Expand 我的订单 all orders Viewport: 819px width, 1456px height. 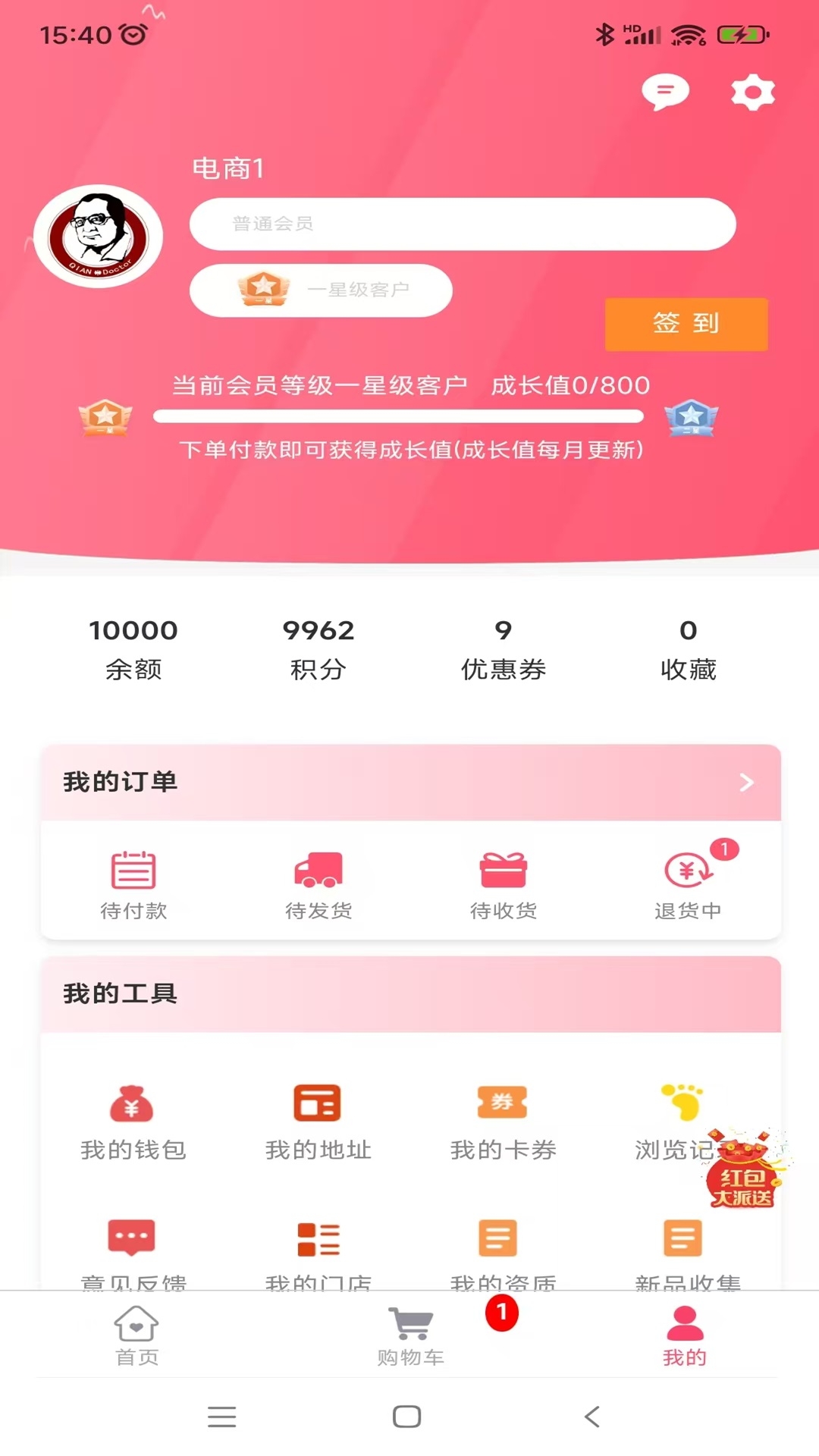coord(746,783)
